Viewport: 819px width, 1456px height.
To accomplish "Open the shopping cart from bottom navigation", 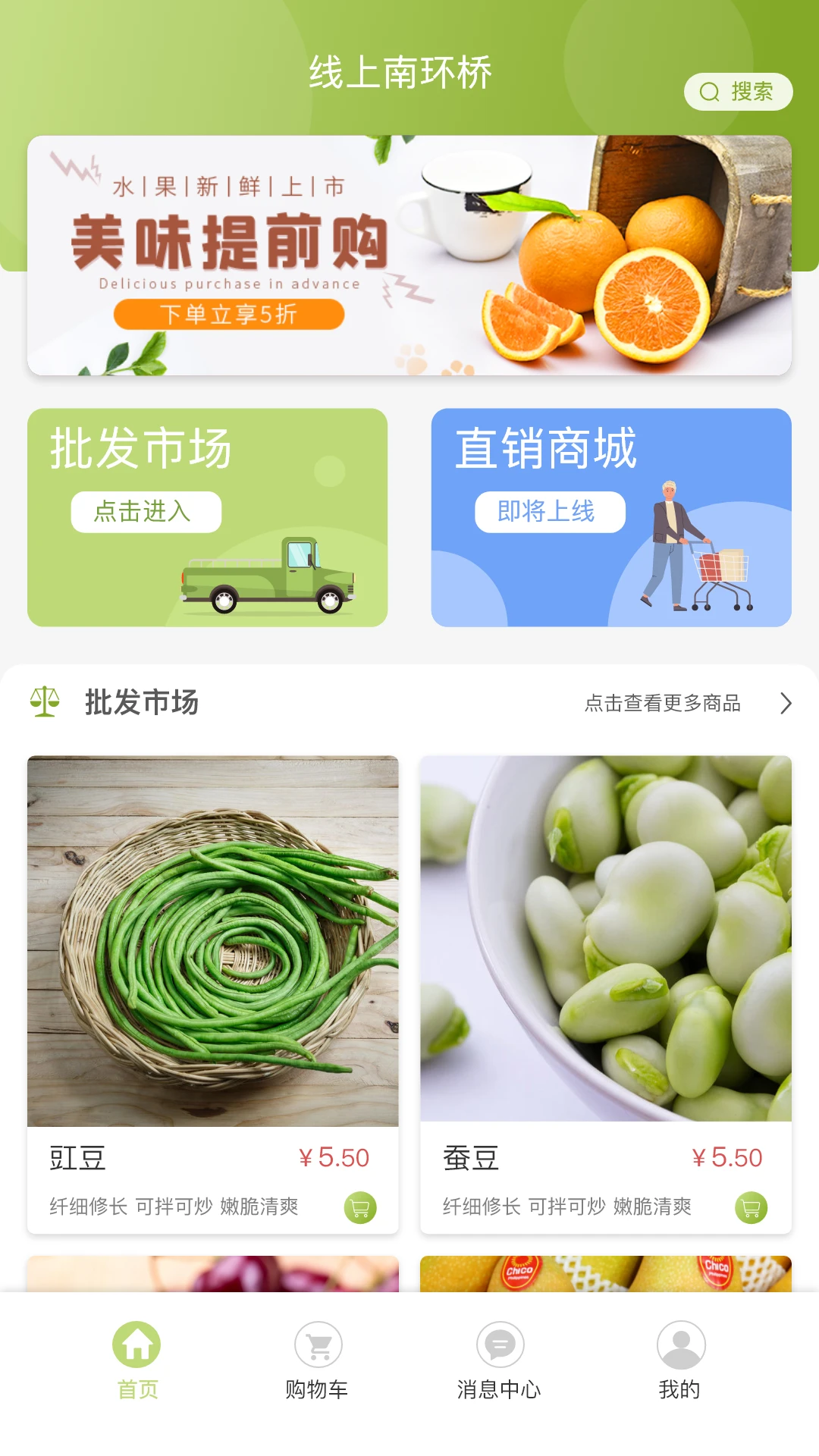I will point(319,1344).
